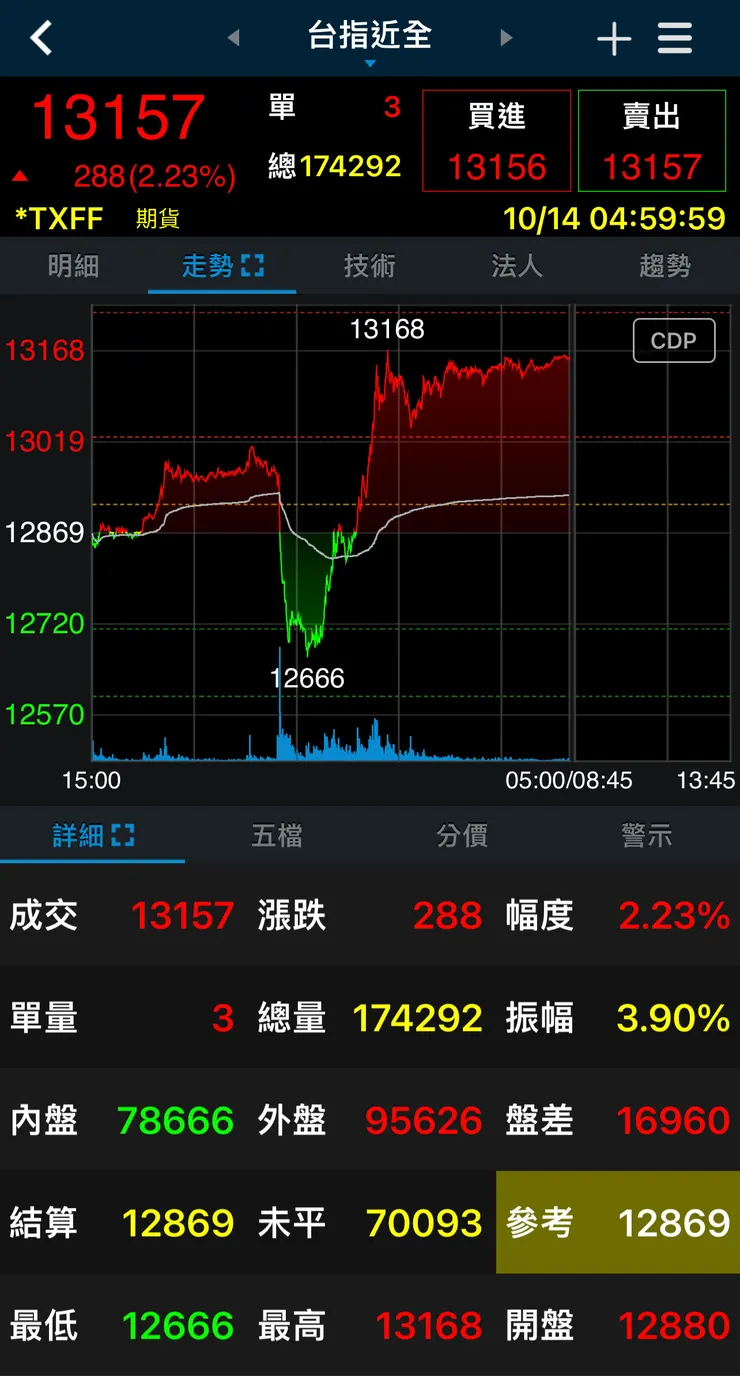Select the next-symbol right arrow icon

[506, 38]
